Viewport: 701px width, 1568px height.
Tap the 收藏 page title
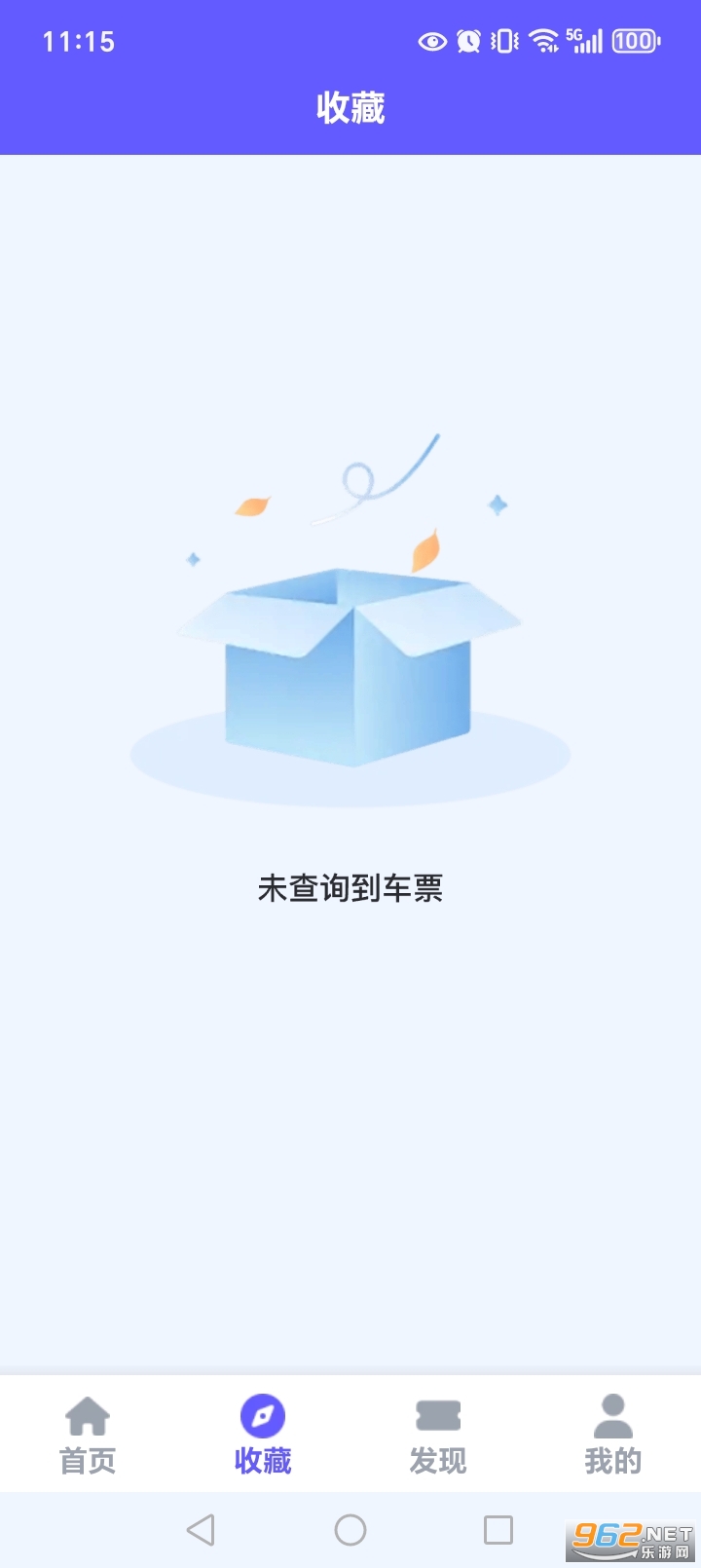[x=350, y=108]
